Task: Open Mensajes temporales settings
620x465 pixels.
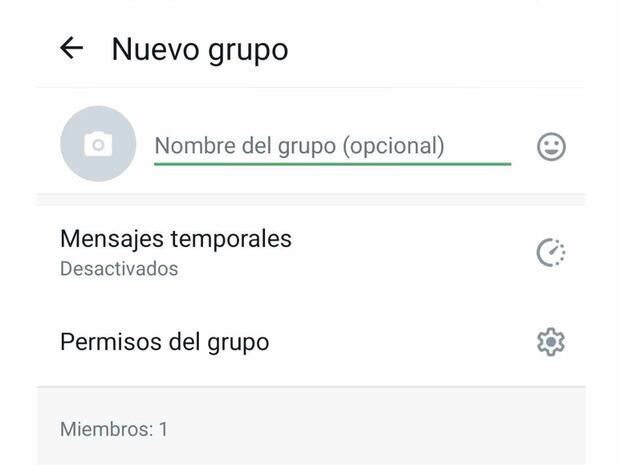Action: 310,252
